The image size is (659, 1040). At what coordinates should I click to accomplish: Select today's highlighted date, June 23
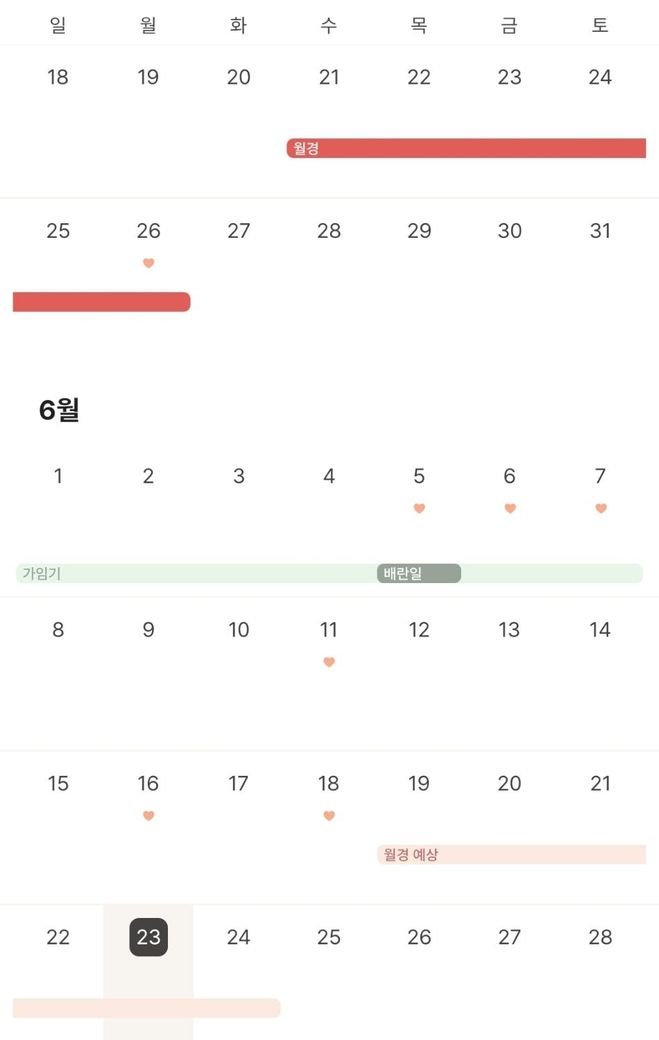(148, 937)
